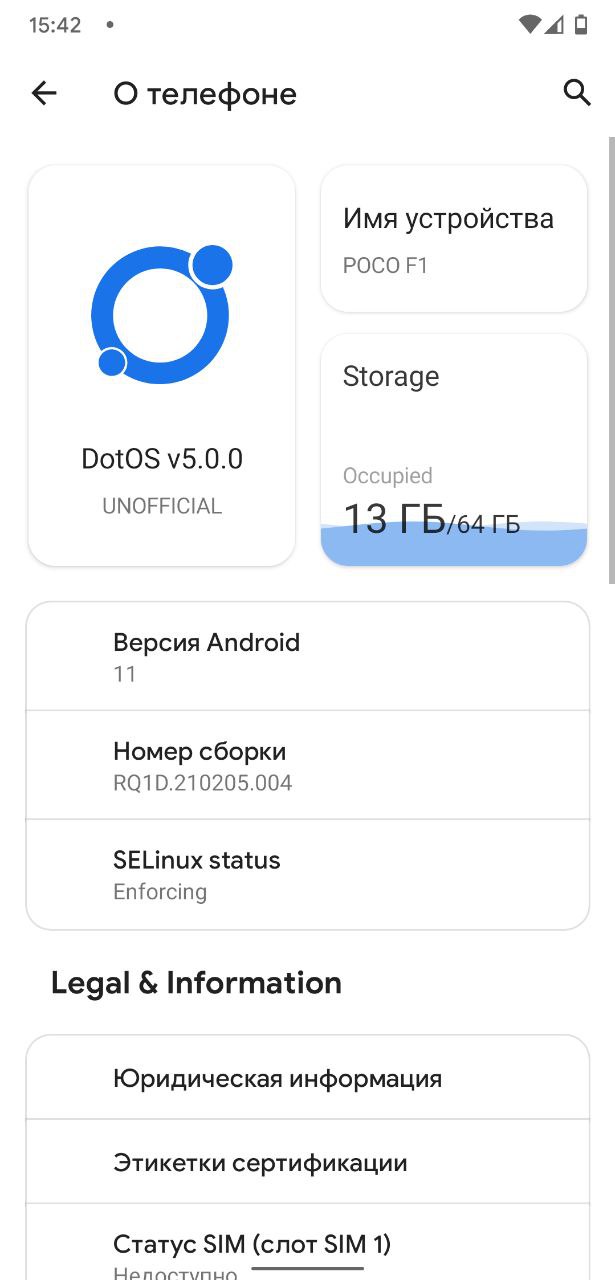Screen dimensions: 615x1280
Task: Open the settings search icon
Action: coord(577,93)
